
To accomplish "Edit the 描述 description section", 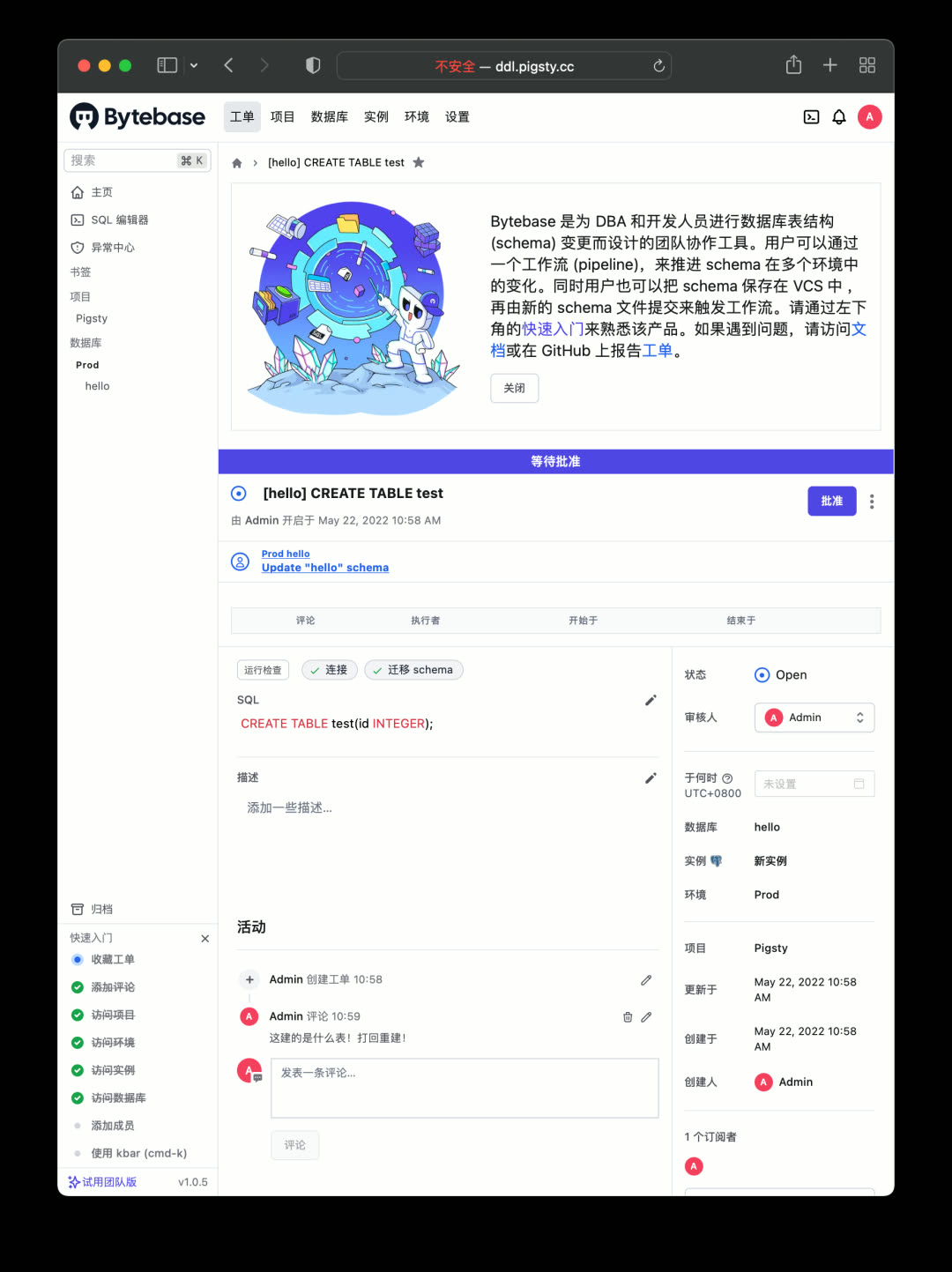I will pos(651,777).
